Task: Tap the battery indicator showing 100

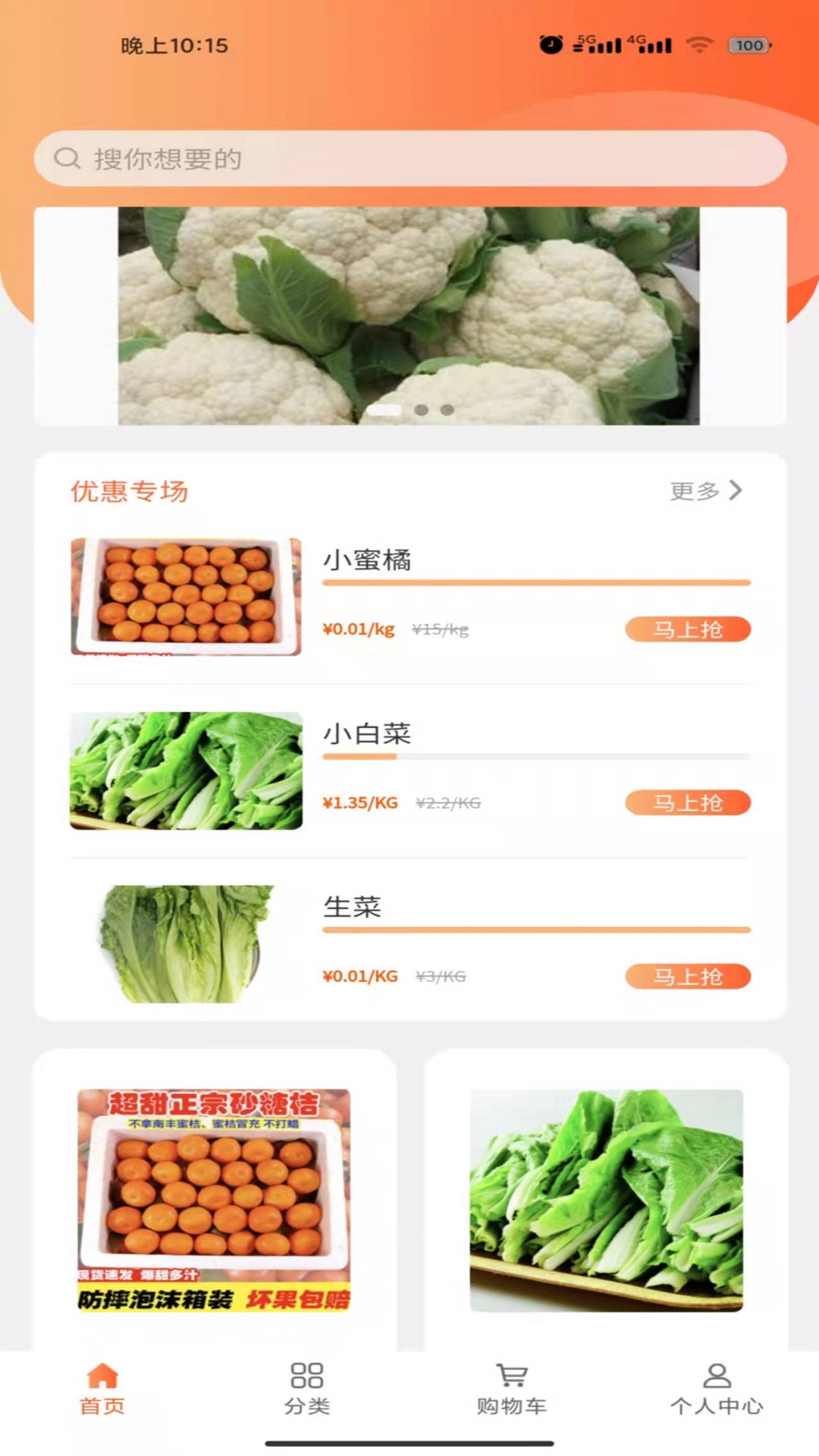Action: pyautogui.click(x=747, y=45)
